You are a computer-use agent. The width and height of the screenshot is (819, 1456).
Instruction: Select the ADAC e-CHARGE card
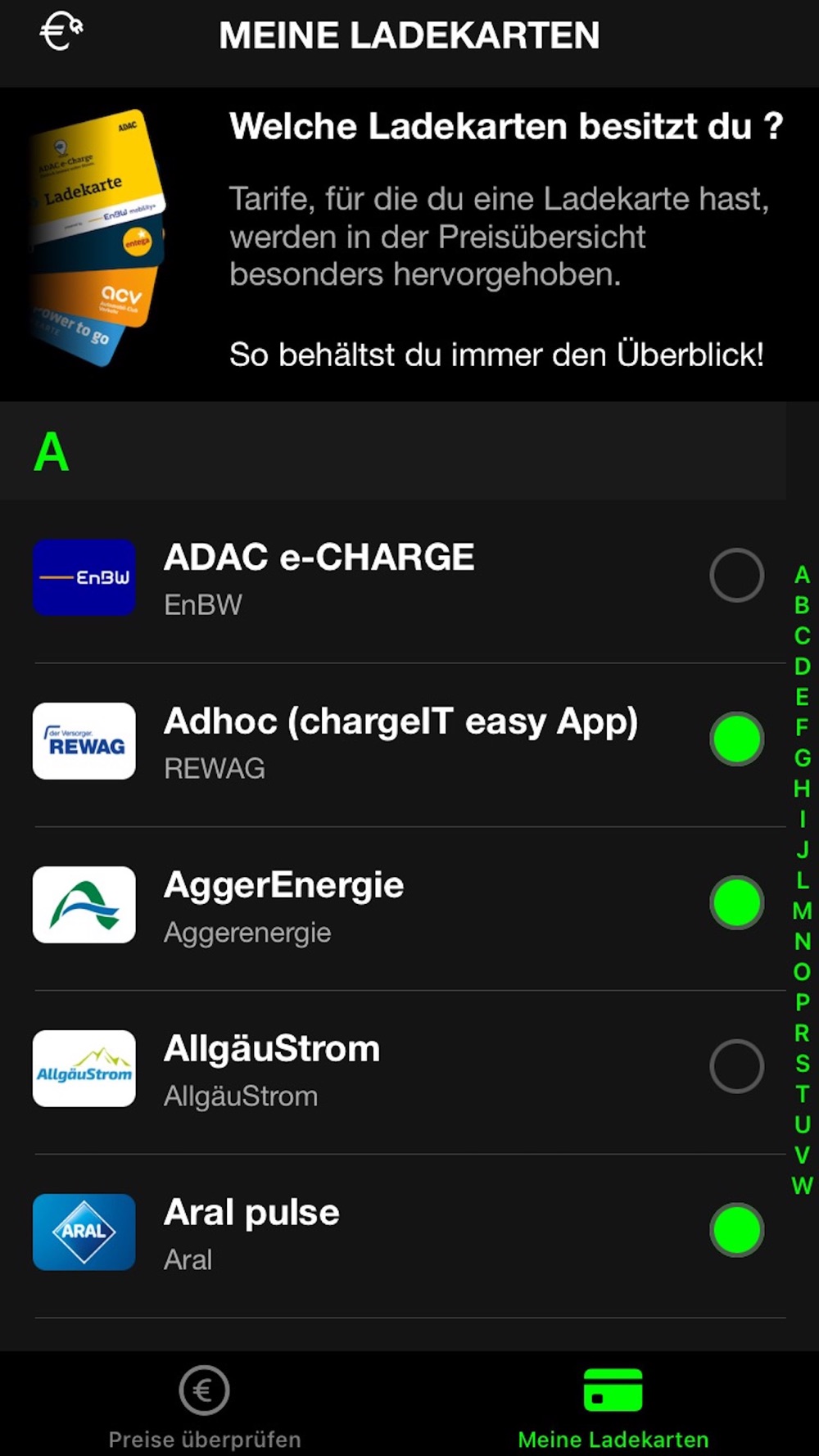point(736,575)
